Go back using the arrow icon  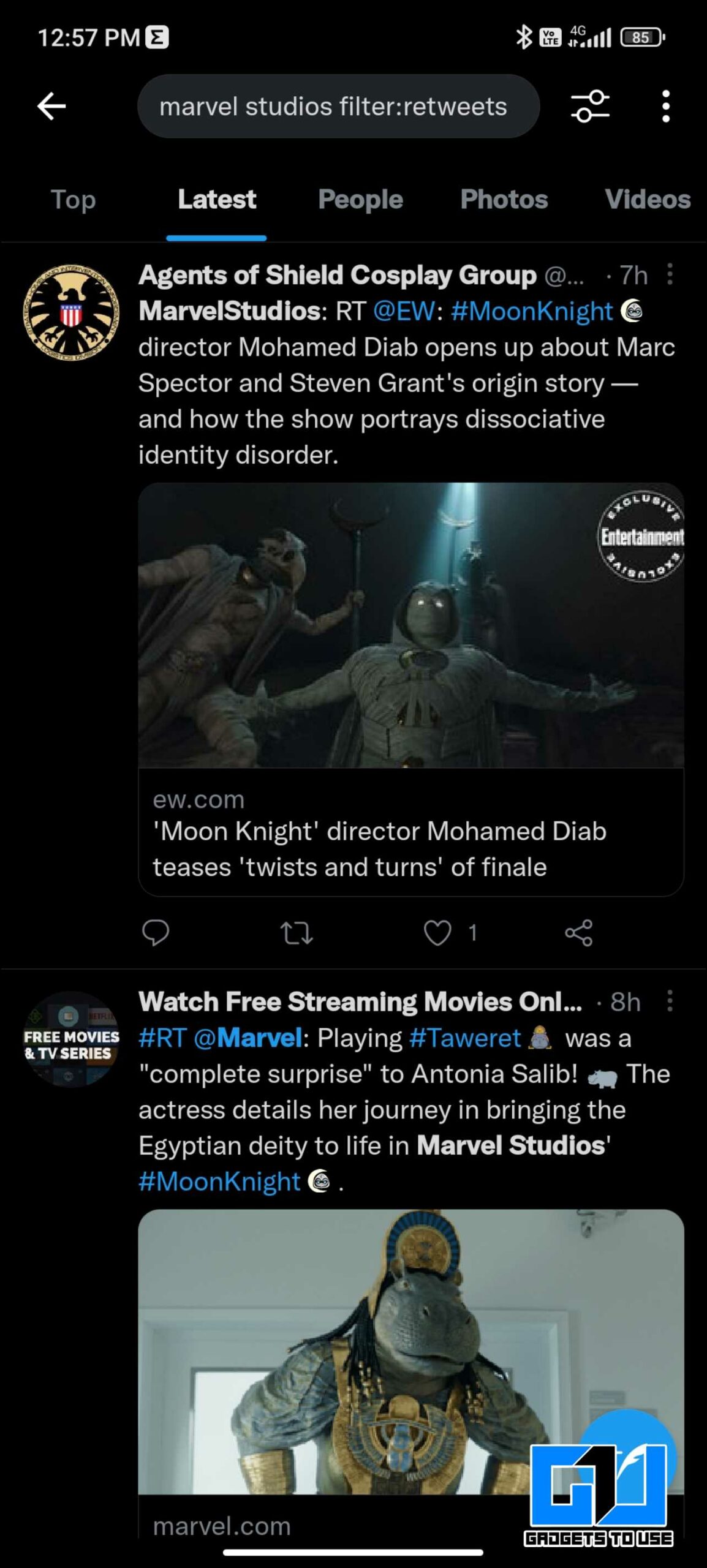[51, 106]
